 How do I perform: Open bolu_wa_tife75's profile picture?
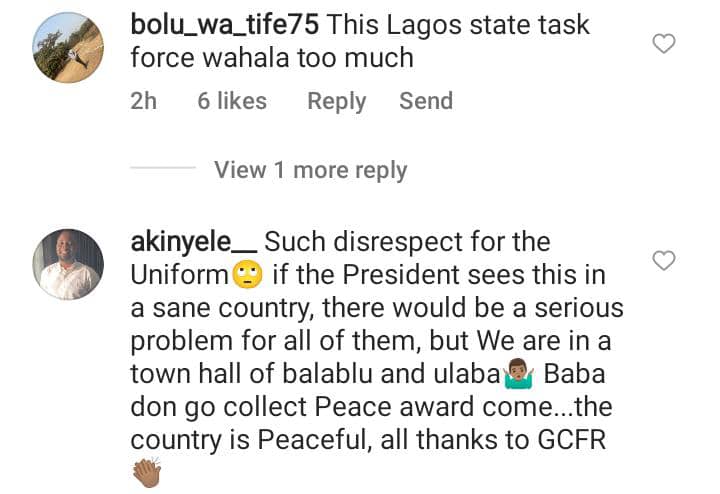click(68, 46)
